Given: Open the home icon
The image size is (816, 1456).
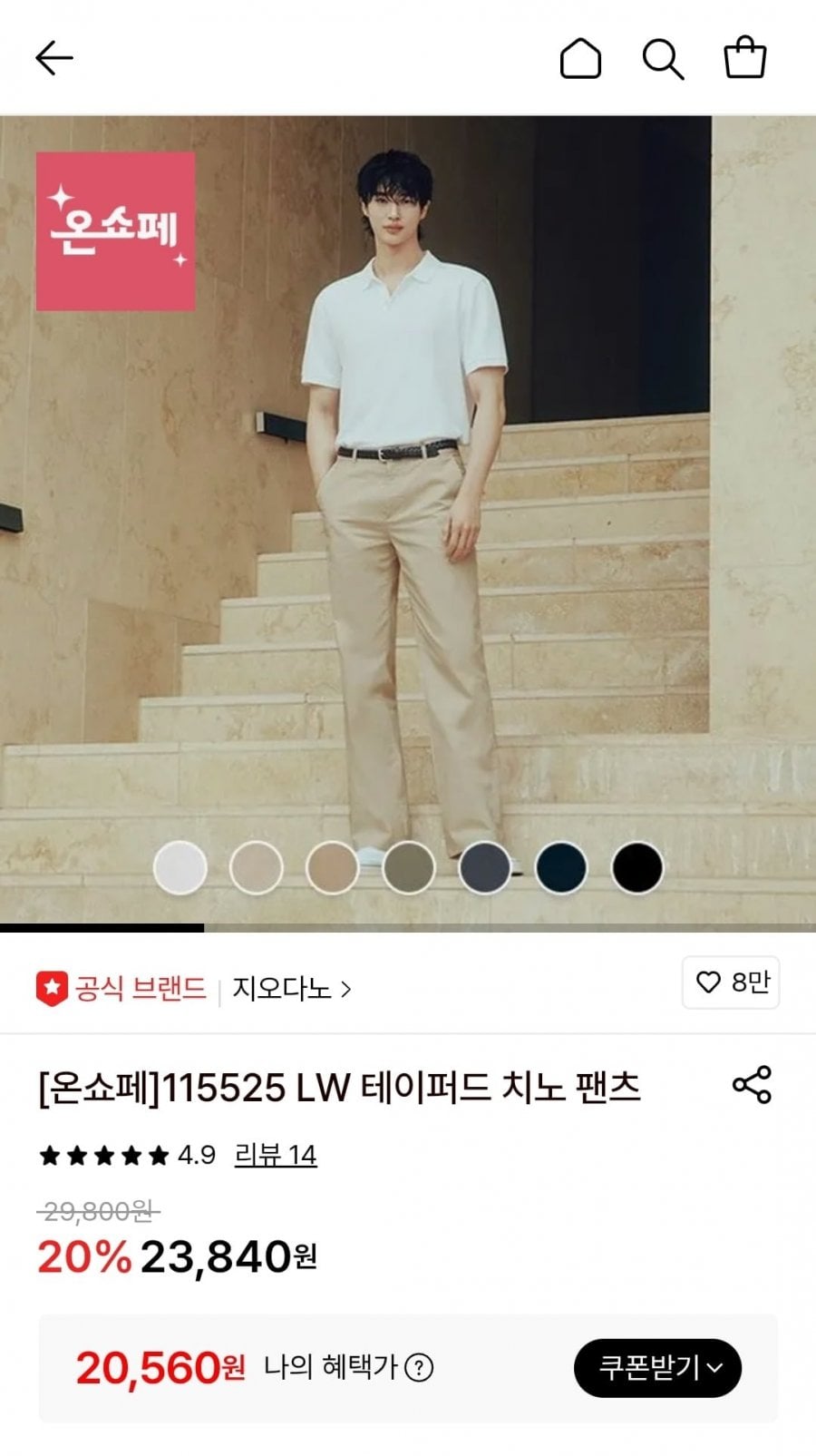Looking at the screenshot, I should (x=580, y=59).
